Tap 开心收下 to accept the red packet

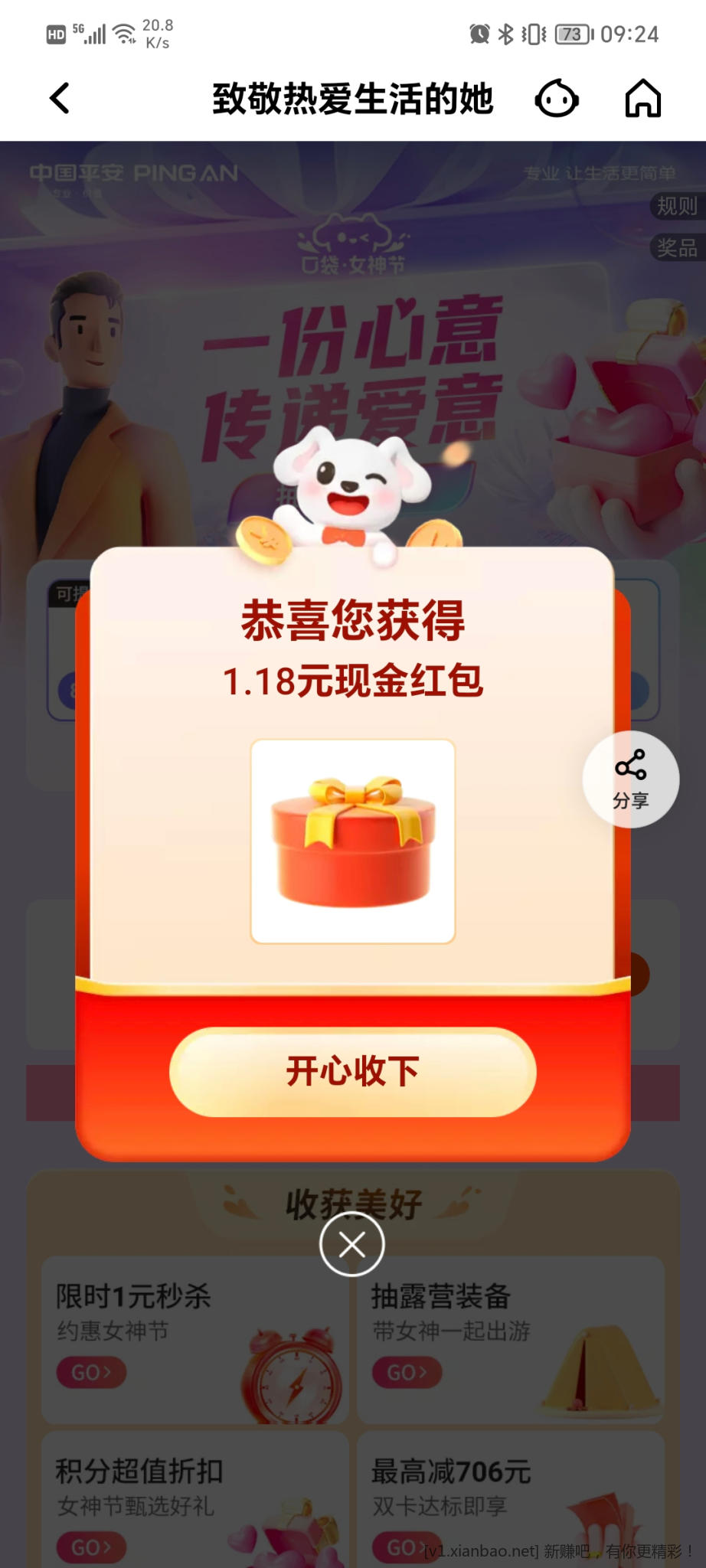tap(352, 1071)
